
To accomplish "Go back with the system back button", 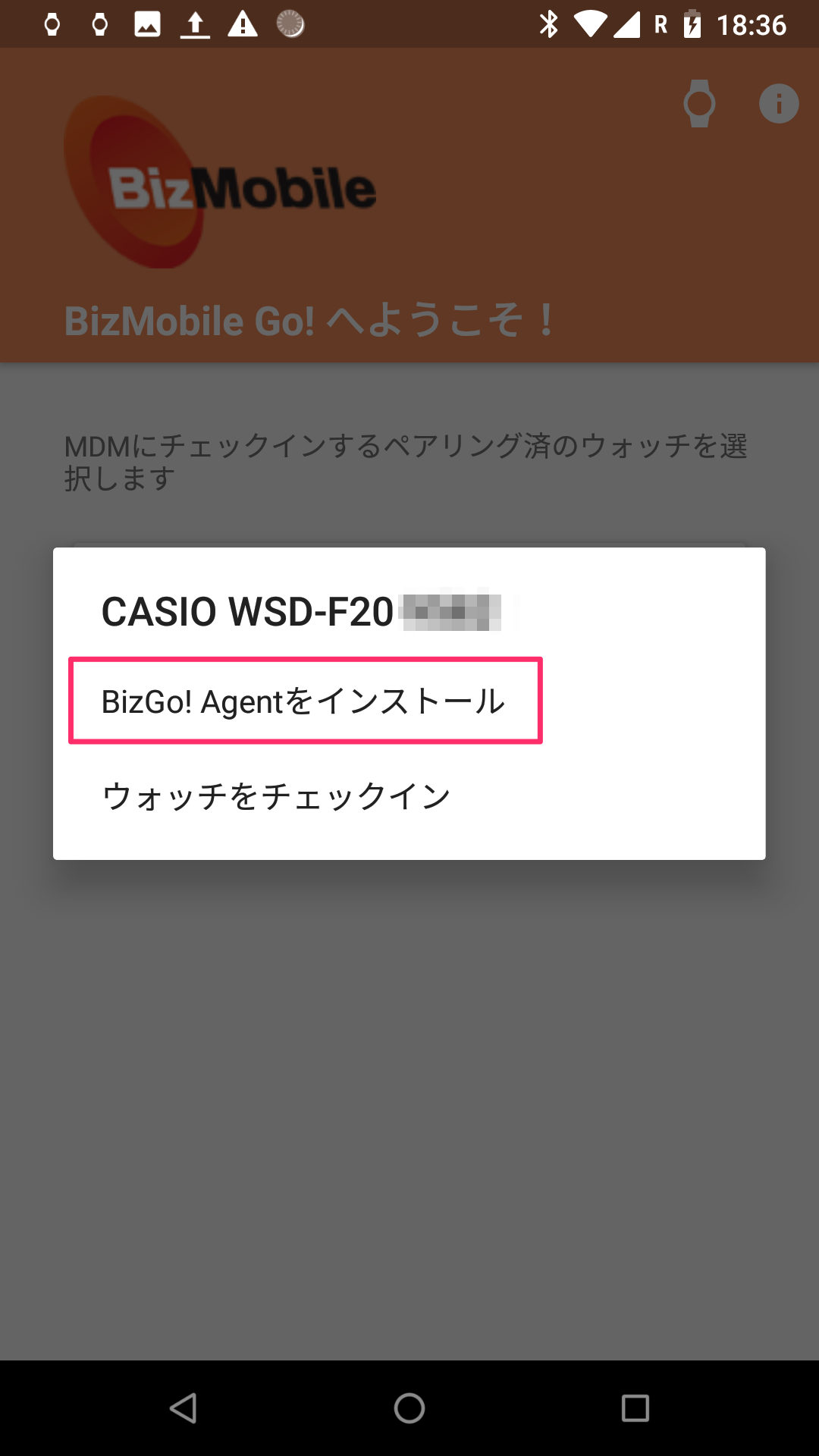I will (x=183, y=1408).
